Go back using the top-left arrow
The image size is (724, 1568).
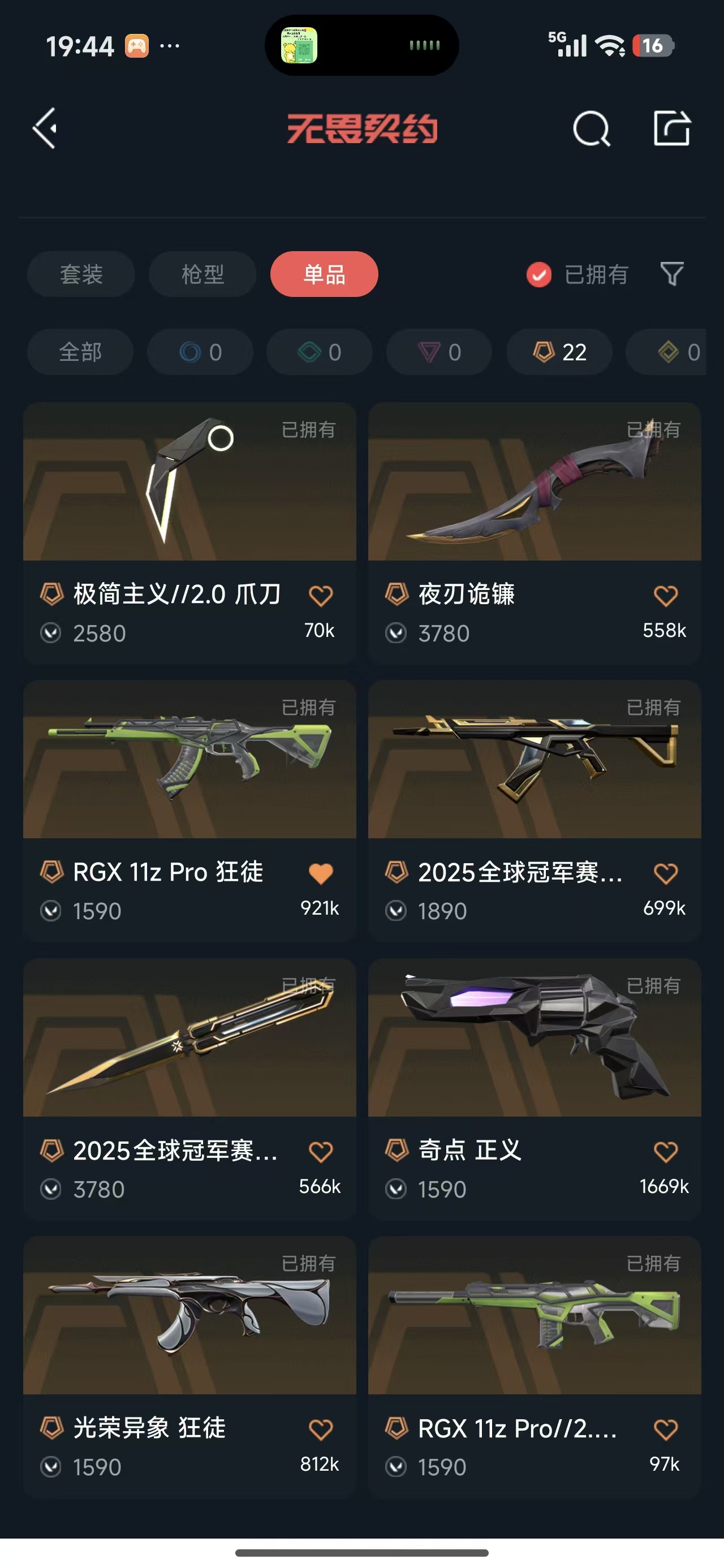pos(45,128)
